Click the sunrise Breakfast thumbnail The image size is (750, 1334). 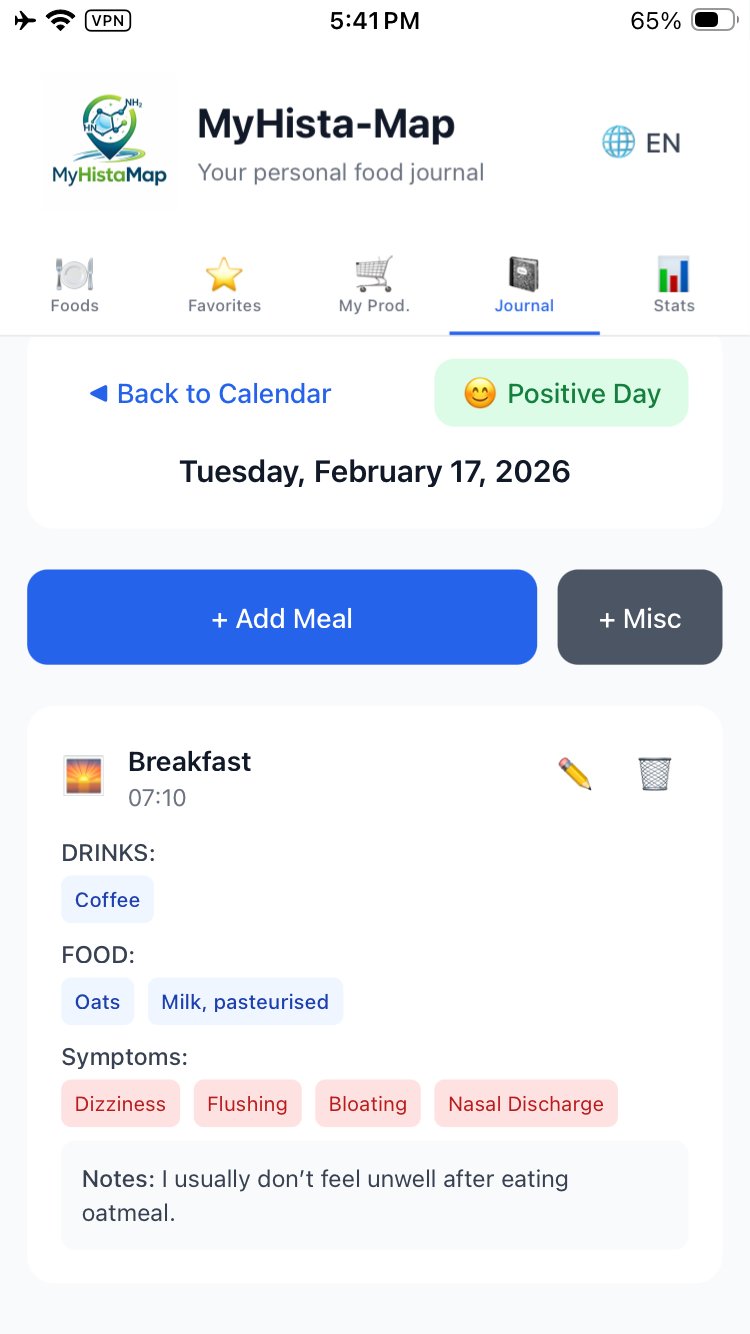[83, 775]
